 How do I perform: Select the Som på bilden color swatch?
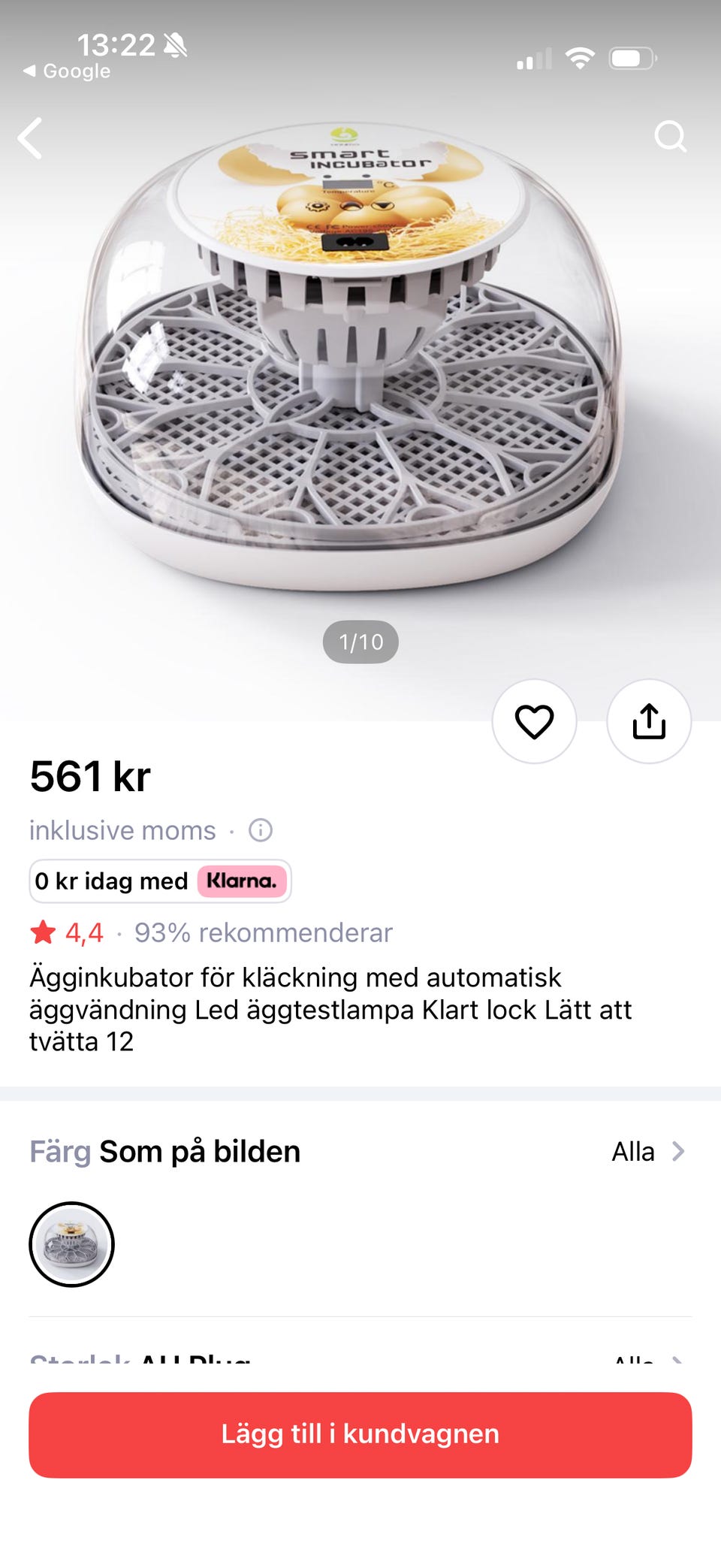(x=71, y=1244)
